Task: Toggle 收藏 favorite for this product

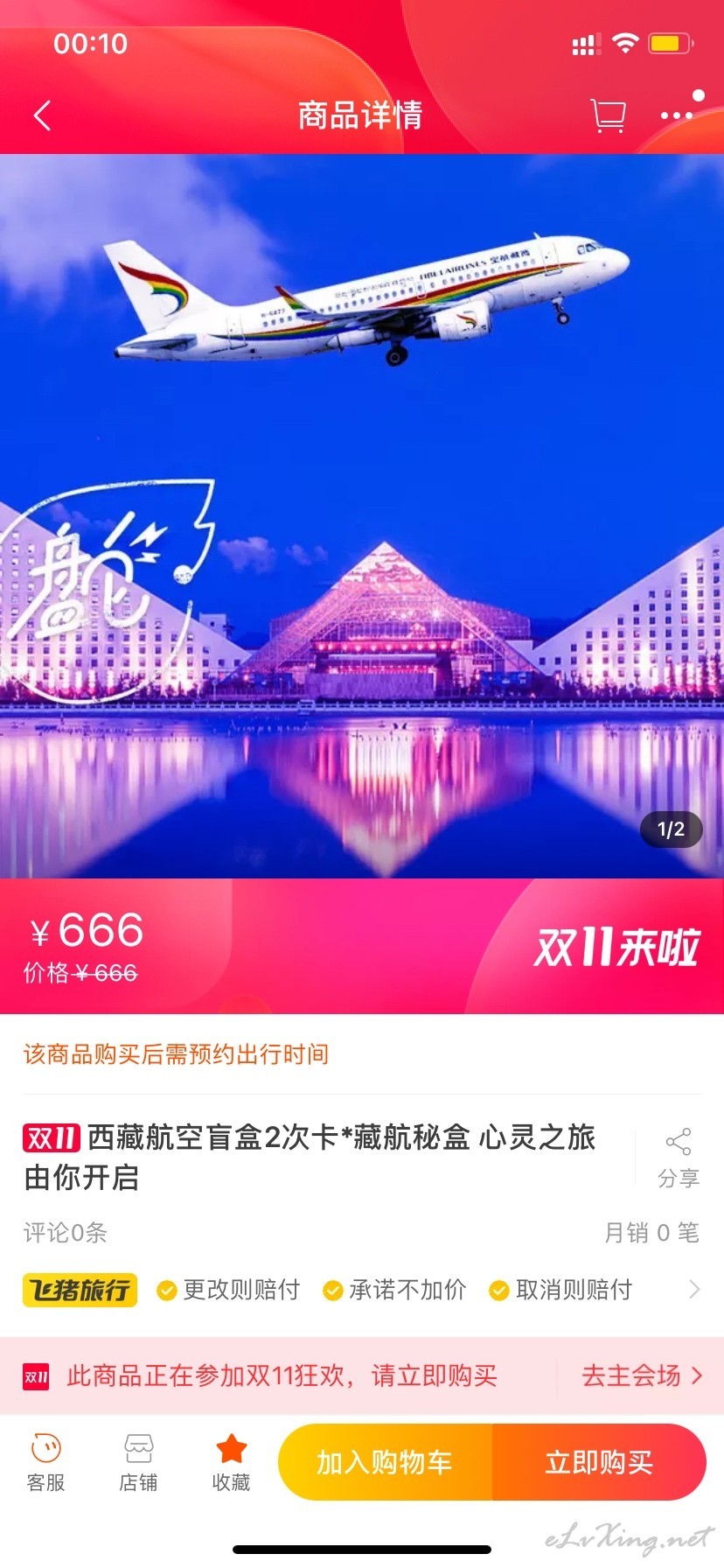Action: coord(231,1463)
